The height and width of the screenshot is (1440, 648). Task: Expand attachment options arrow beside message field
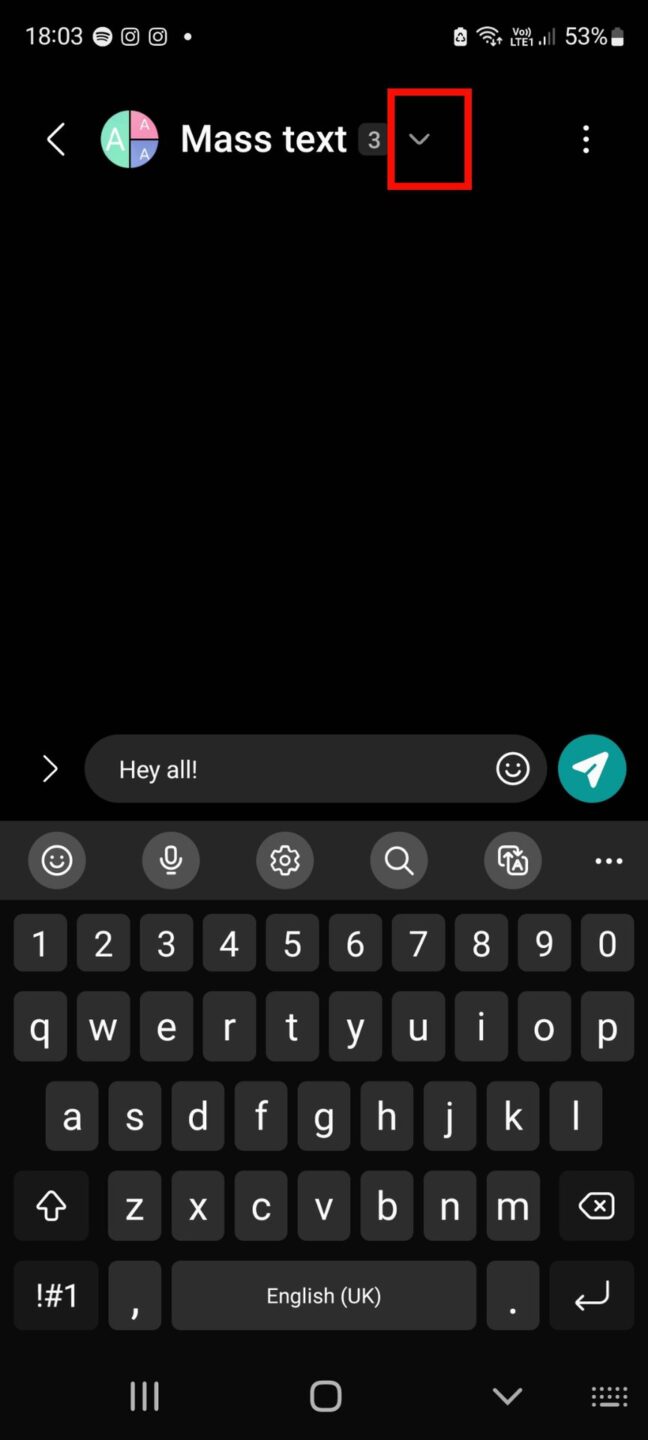click(50, 769)
